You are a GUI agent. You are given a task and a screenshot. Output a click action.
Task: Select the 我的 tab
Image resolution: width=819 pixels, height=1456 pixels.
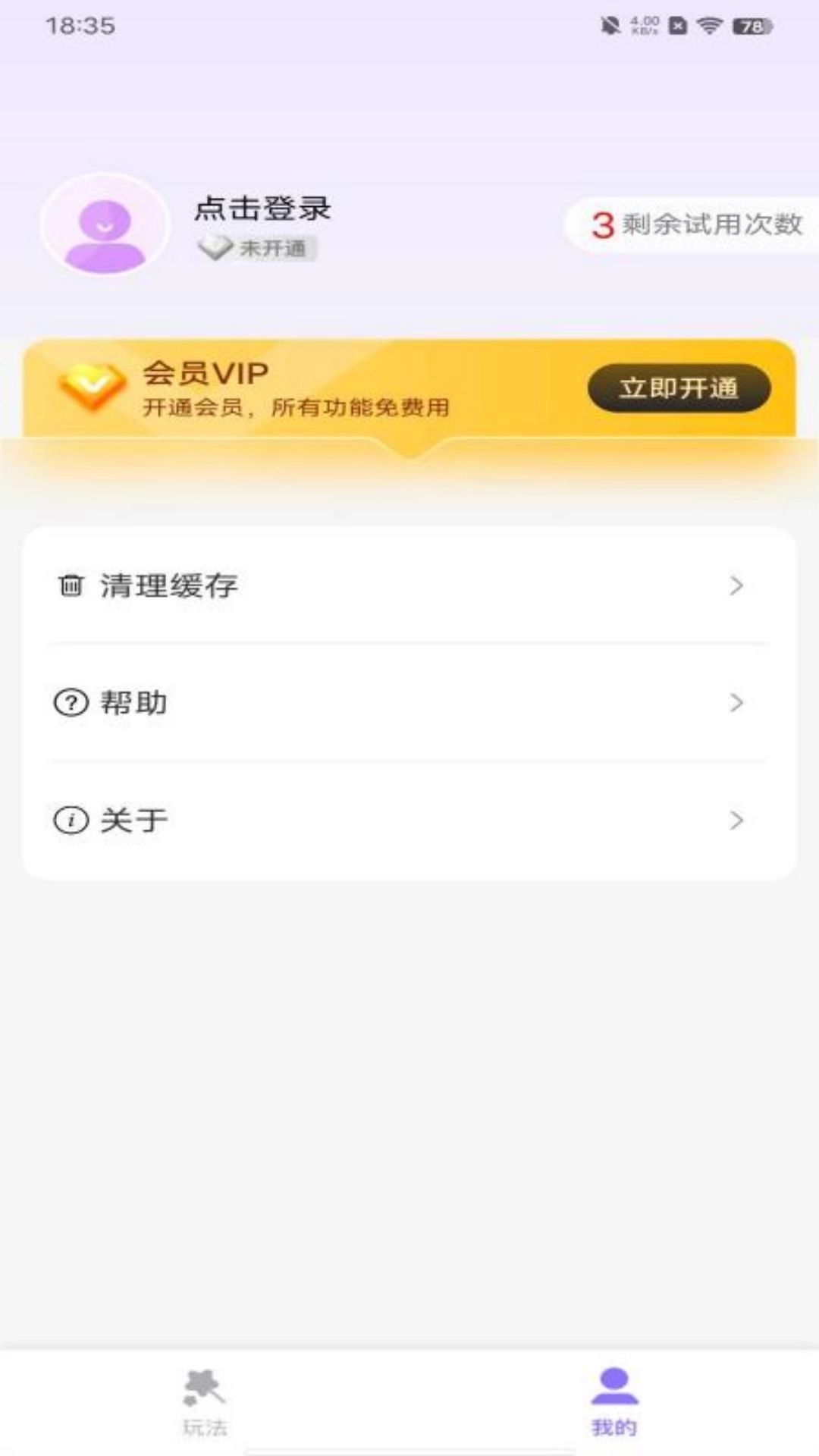[x=614, y=1403]
